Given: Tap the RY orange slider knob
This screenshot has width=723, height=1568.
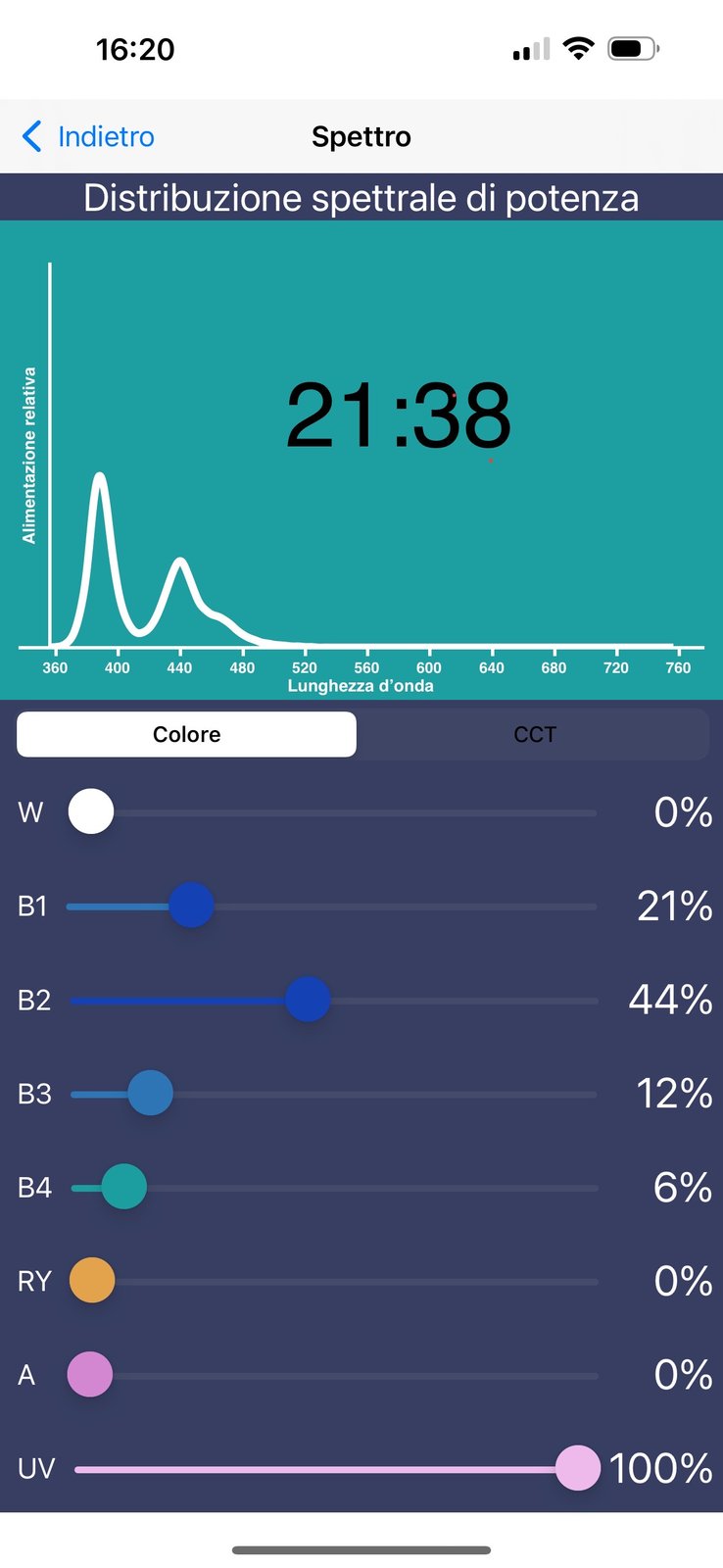Looking at the screenshot, I should [92, 1280].
